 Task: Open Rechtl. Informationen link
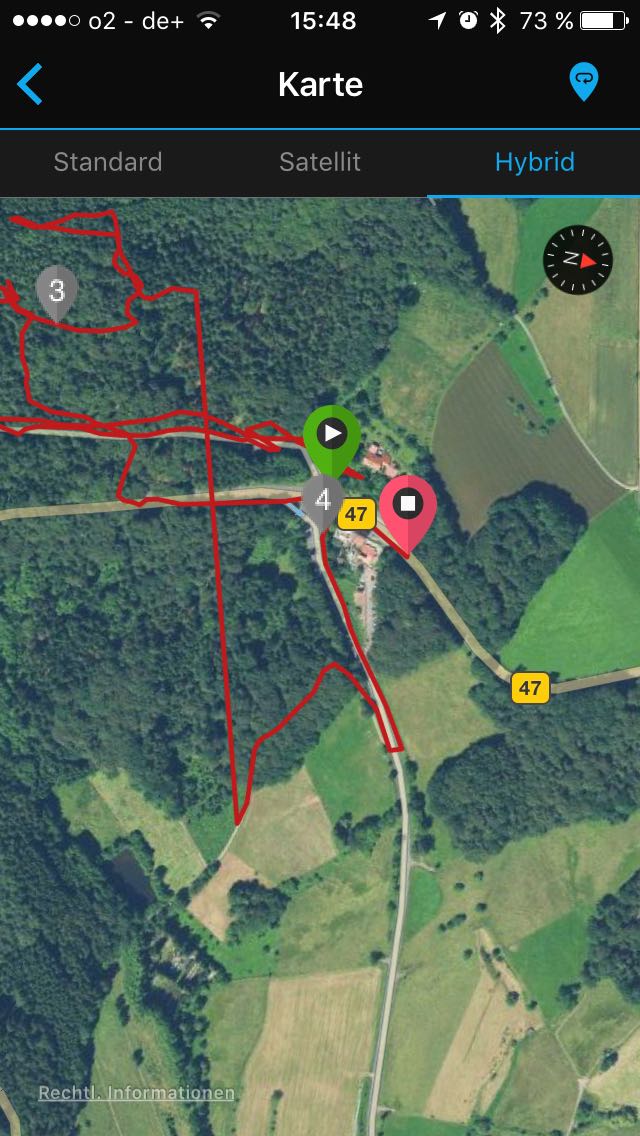coord(136,1093)
